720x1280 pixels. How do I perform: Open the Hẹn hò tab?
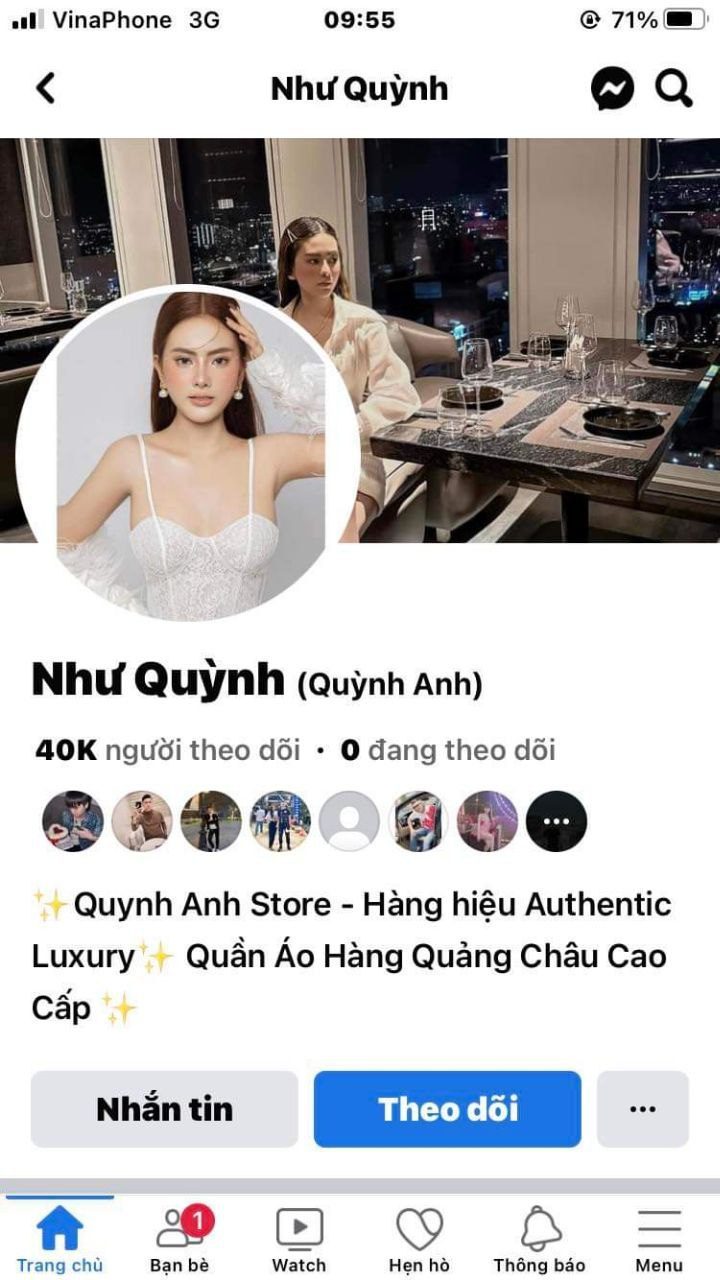(419, 1238)
